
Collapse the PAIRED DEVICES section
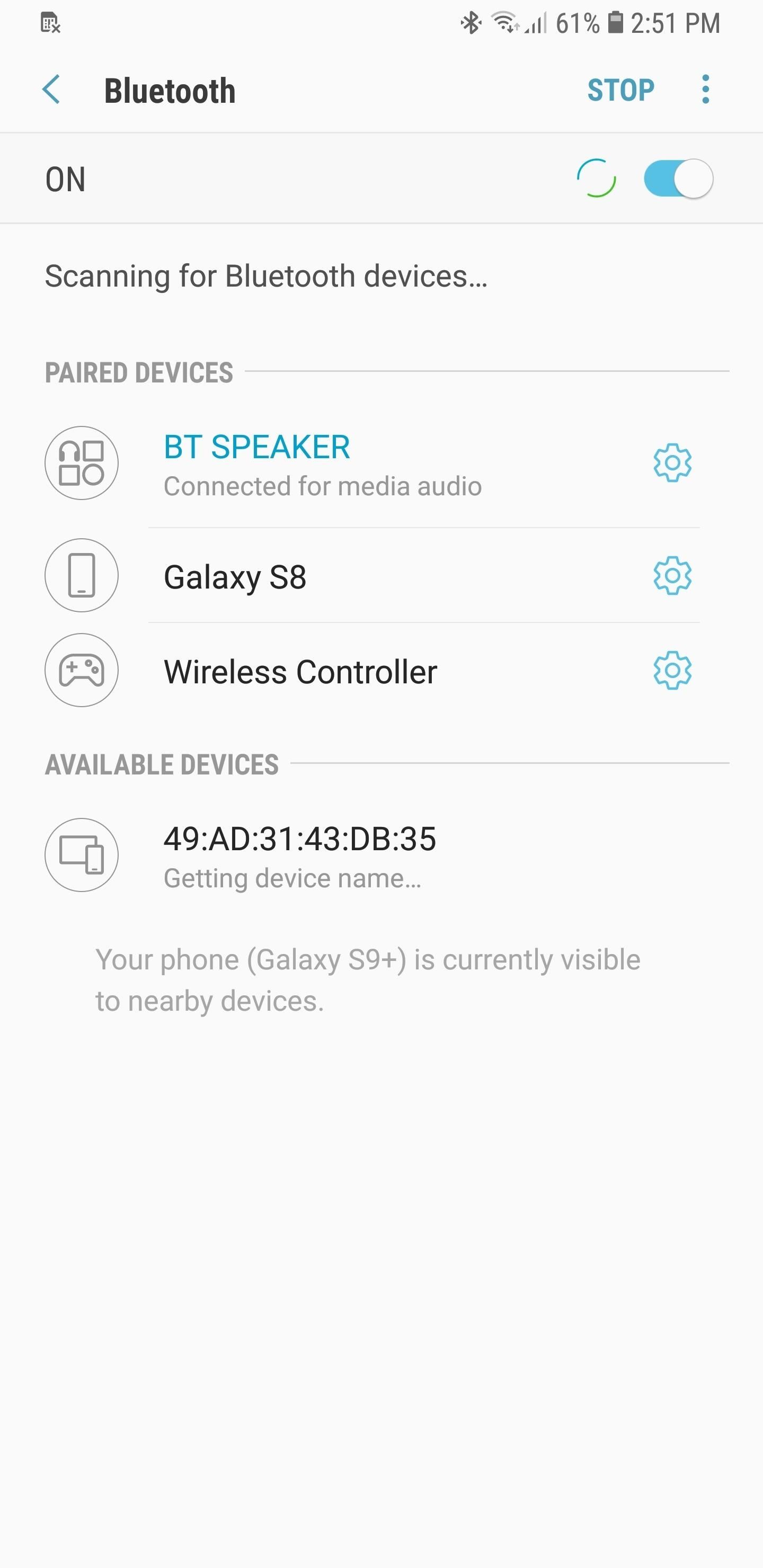point(140,372)
